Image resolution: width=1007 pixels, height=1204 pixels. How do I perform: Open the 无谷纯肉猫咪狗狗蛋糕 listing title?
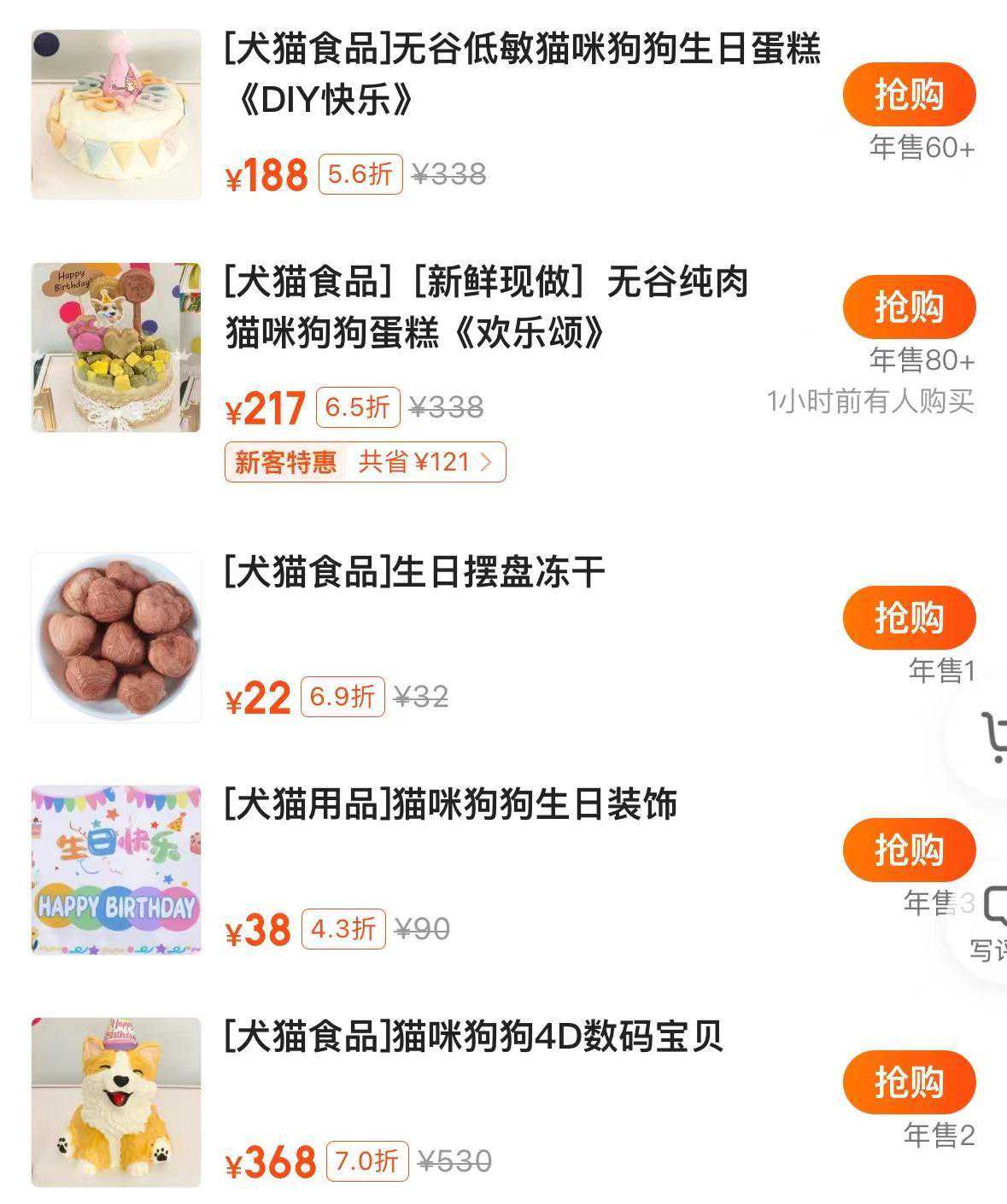pos(485,307)
